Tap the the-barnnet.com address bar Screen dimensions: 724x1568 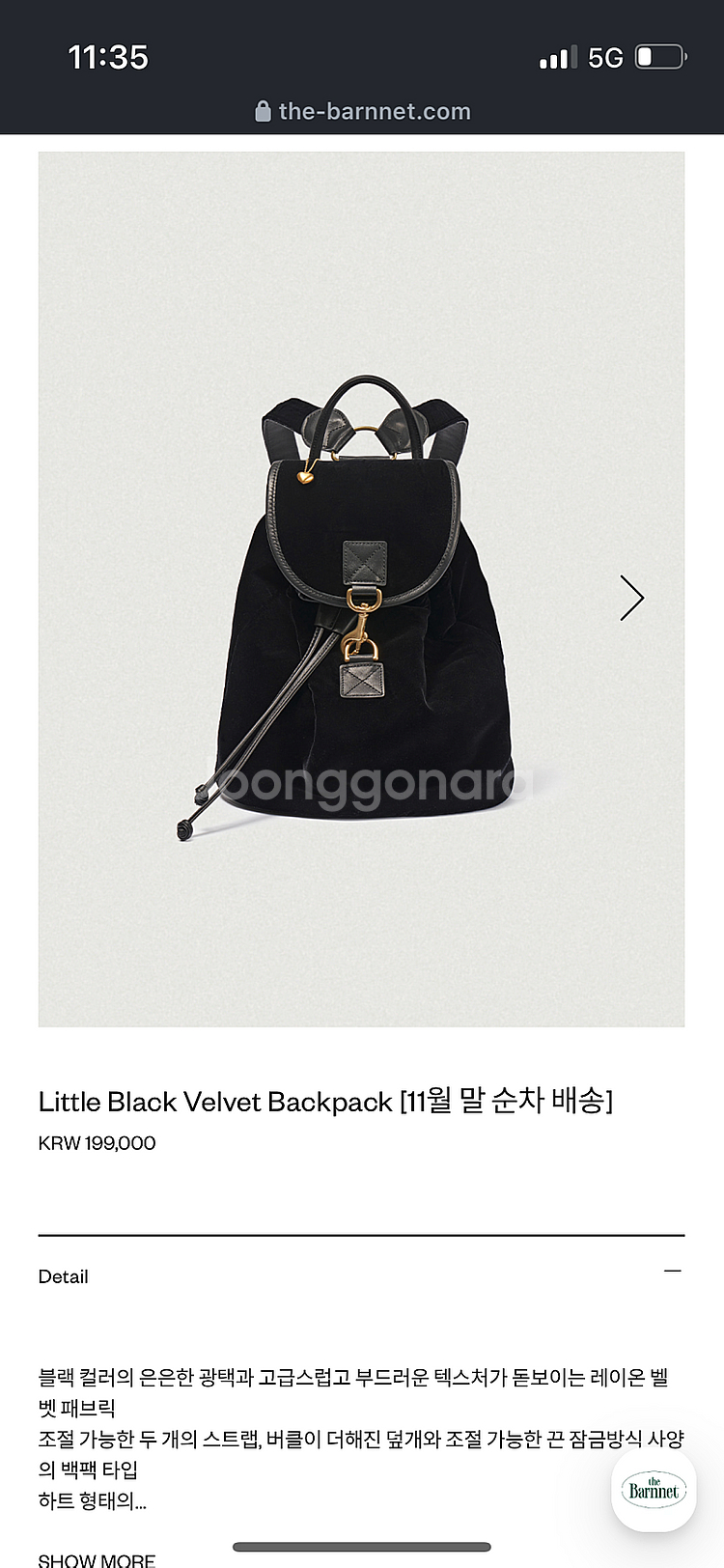tap(362, 111)
